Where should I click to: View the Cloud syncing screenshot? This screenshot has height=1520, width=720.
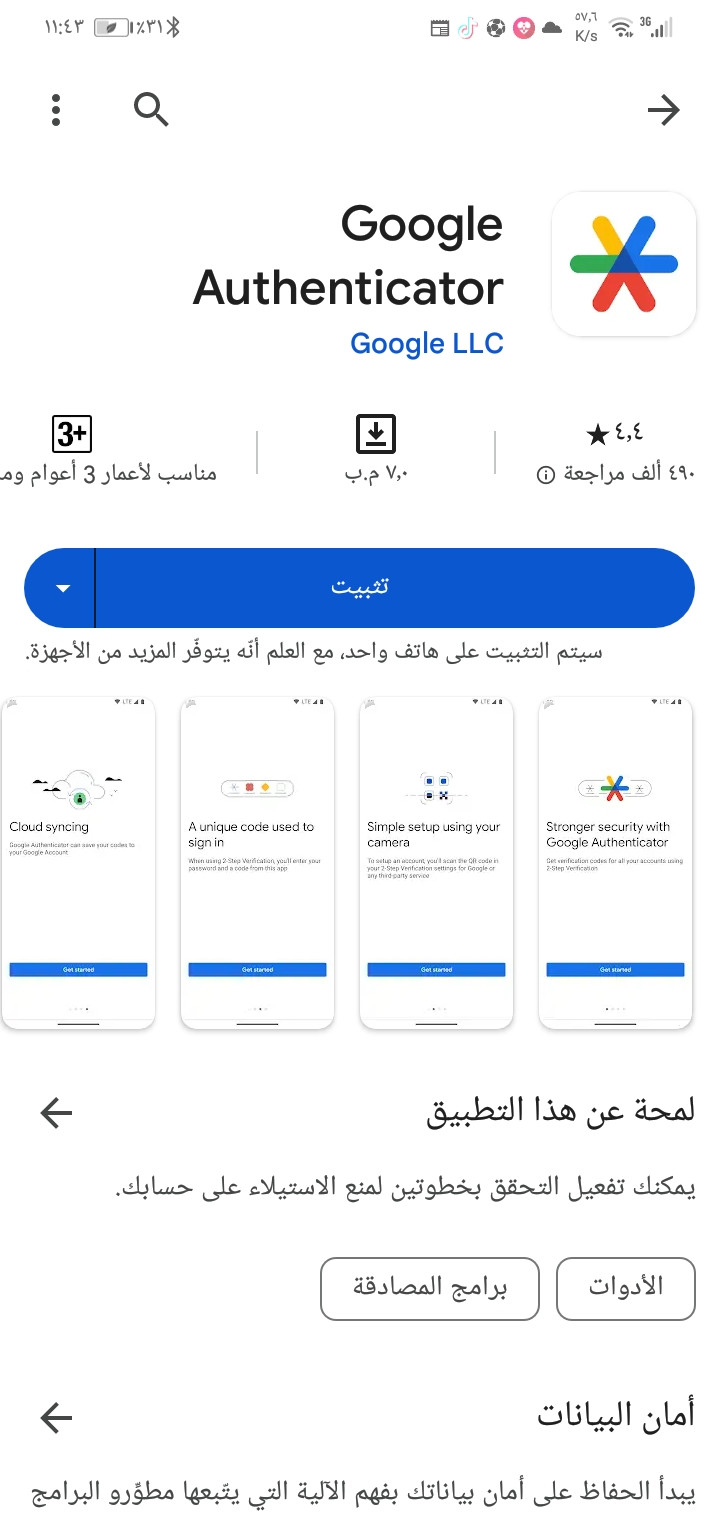click(78, 862)
